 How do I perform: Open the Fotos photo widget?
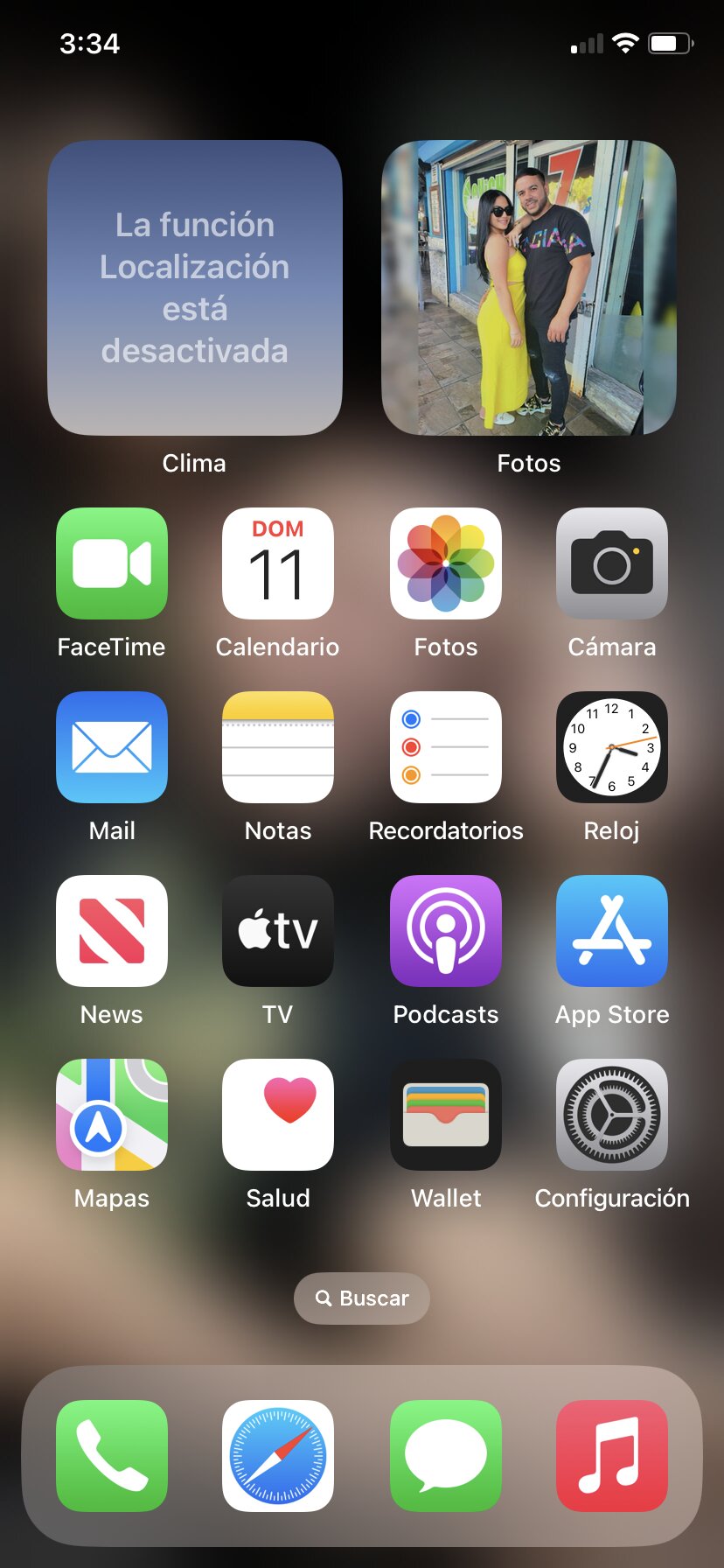click(x=529, y=288)
